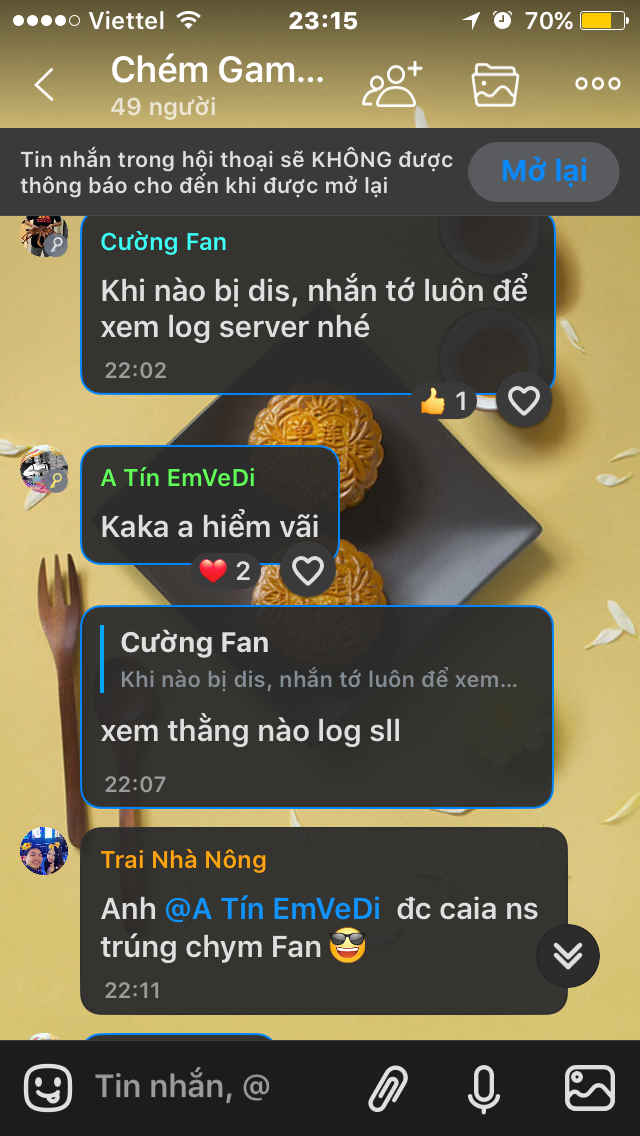The width and height of the screenshot is (640, 1136).
Task: View the red heart reactions count
Action: 225,571
